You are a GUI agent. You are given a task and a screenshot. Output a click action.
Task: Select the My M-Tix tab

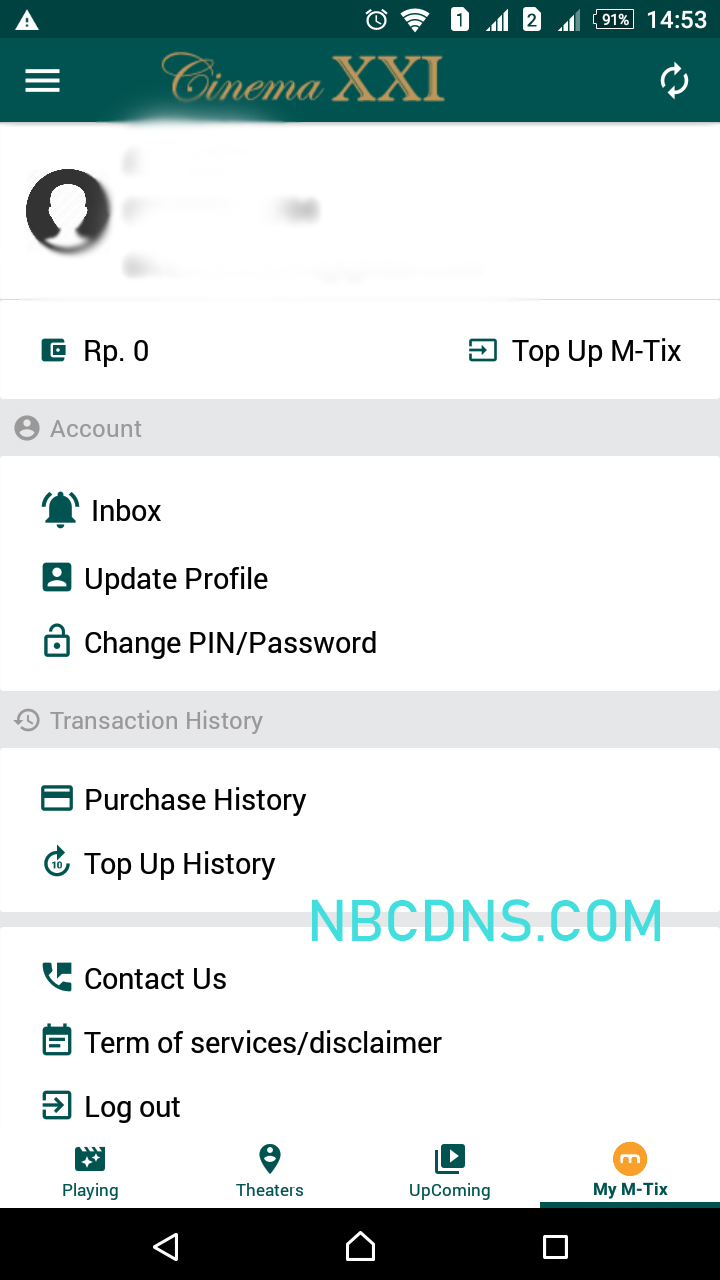click(x=630, y=1172)
